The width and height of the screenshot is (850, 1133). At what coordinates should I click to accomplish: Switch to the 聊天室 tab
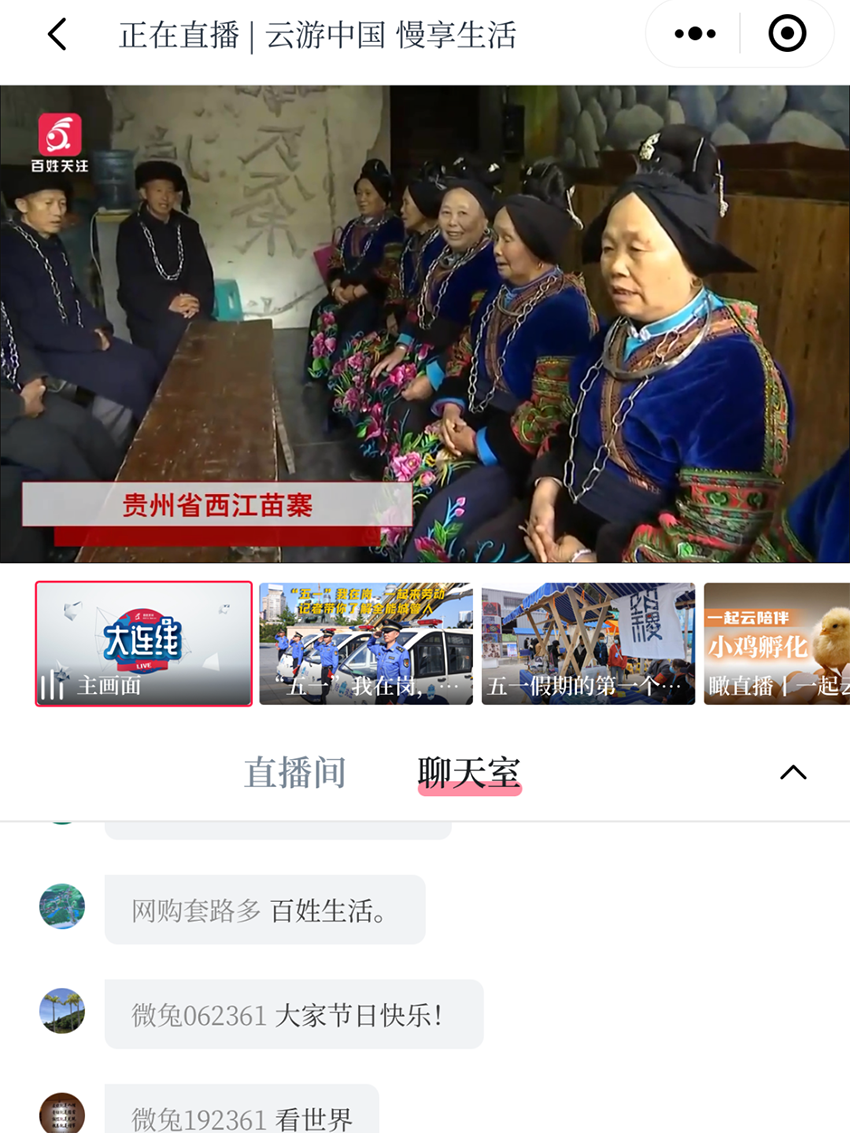[469, 772]
